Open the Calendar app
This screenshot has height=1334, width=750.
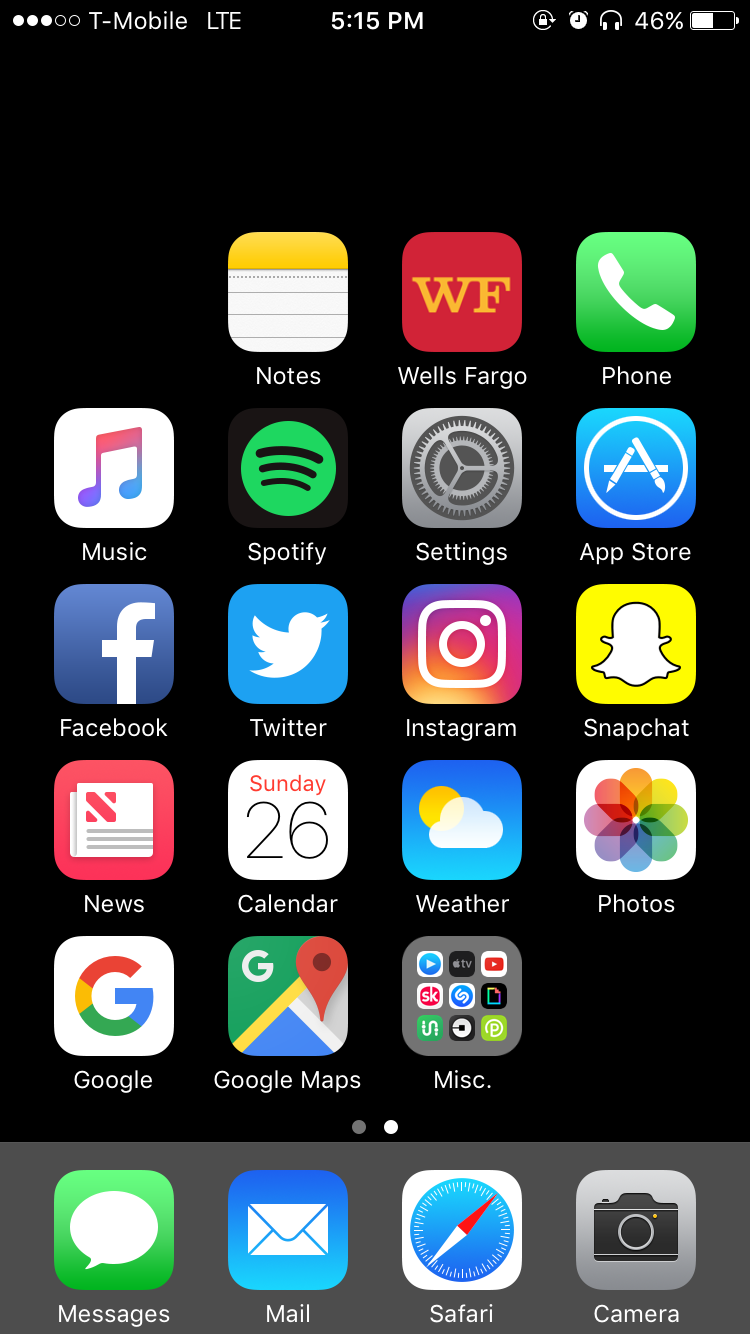[288, 820]
